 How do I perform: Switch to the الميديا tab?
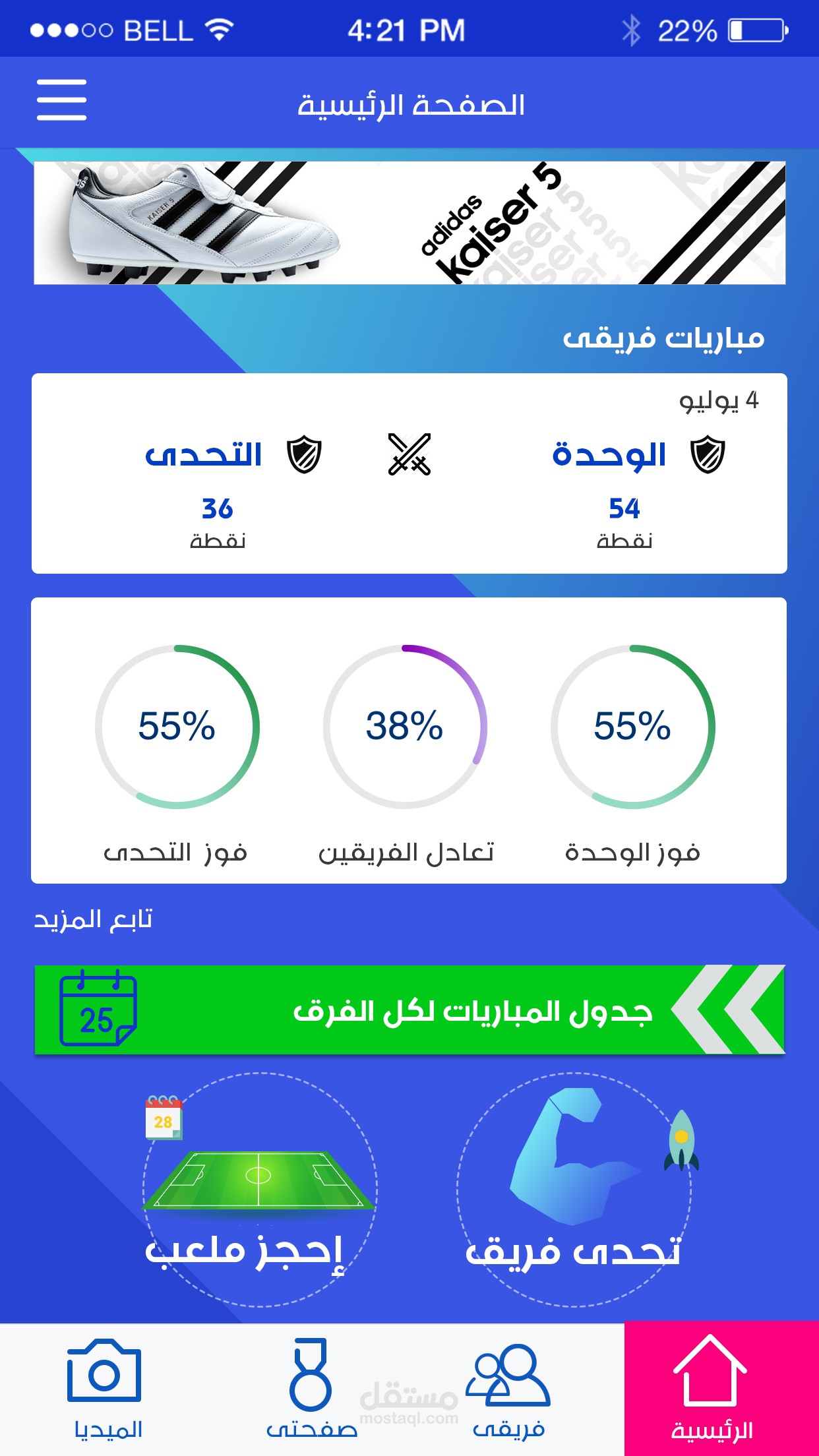106,1389
